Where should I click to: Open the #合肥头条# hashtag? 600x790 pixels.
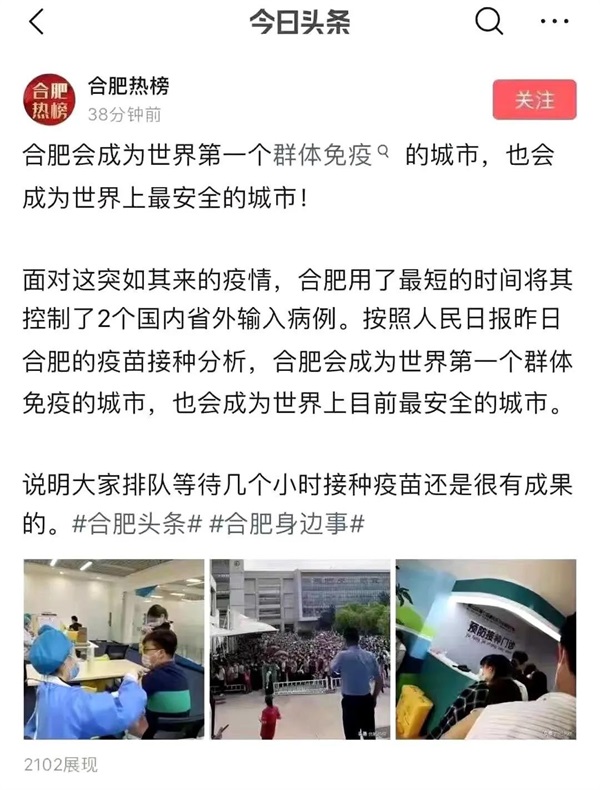pos(137,525)
